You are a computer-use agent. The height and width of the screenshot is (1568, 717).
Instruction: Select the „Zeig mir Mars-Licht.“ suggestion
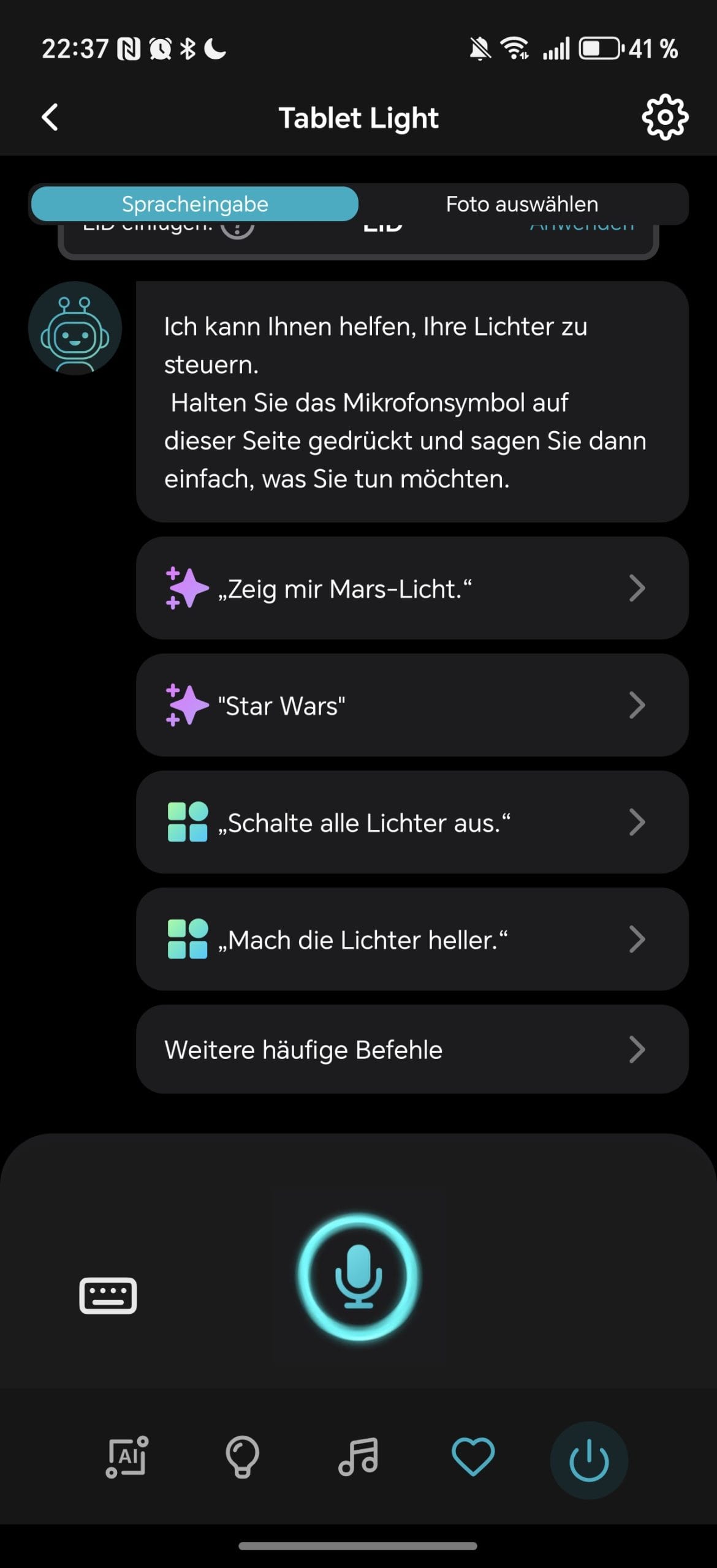click(x=412, y=589)
